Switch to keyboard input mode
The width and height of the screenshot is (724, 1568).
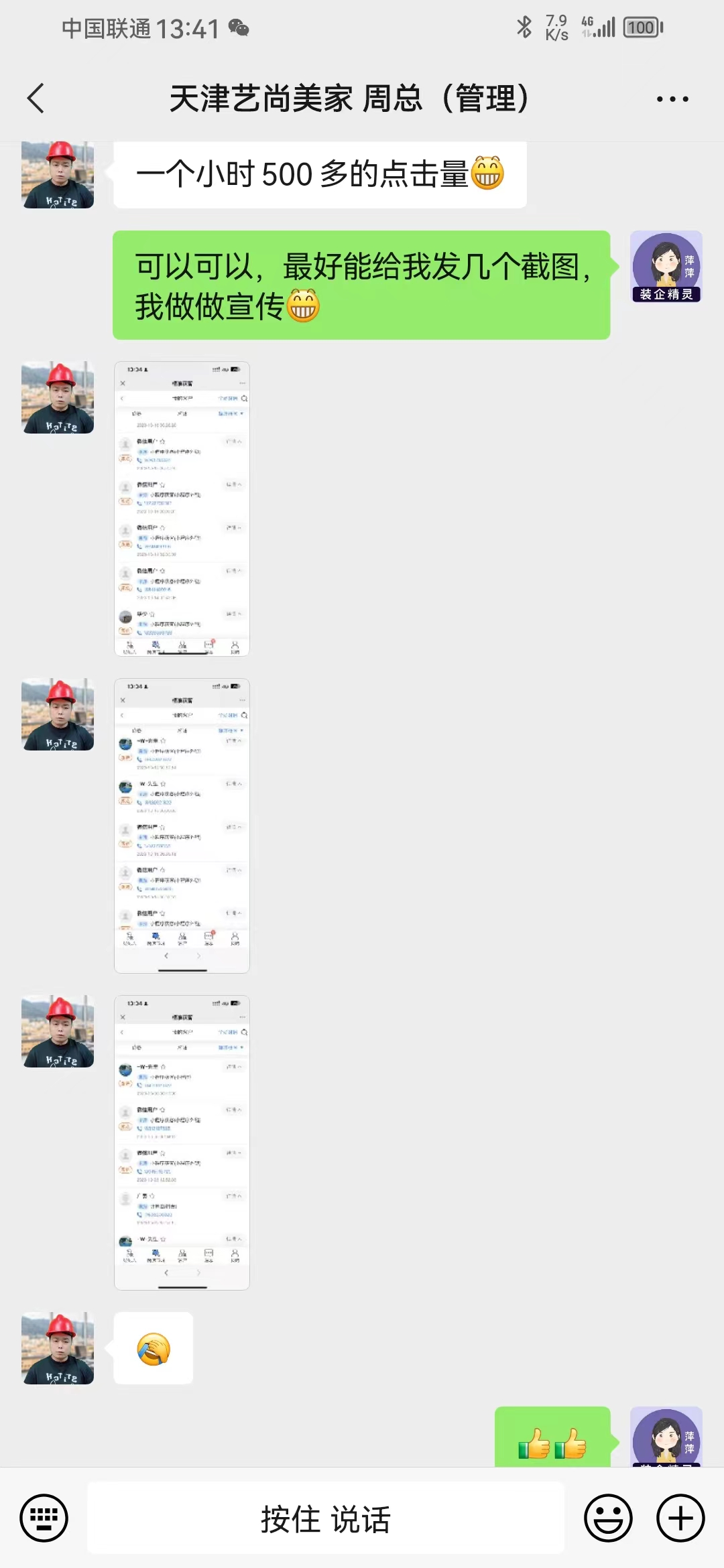(x=44, y=1518)
